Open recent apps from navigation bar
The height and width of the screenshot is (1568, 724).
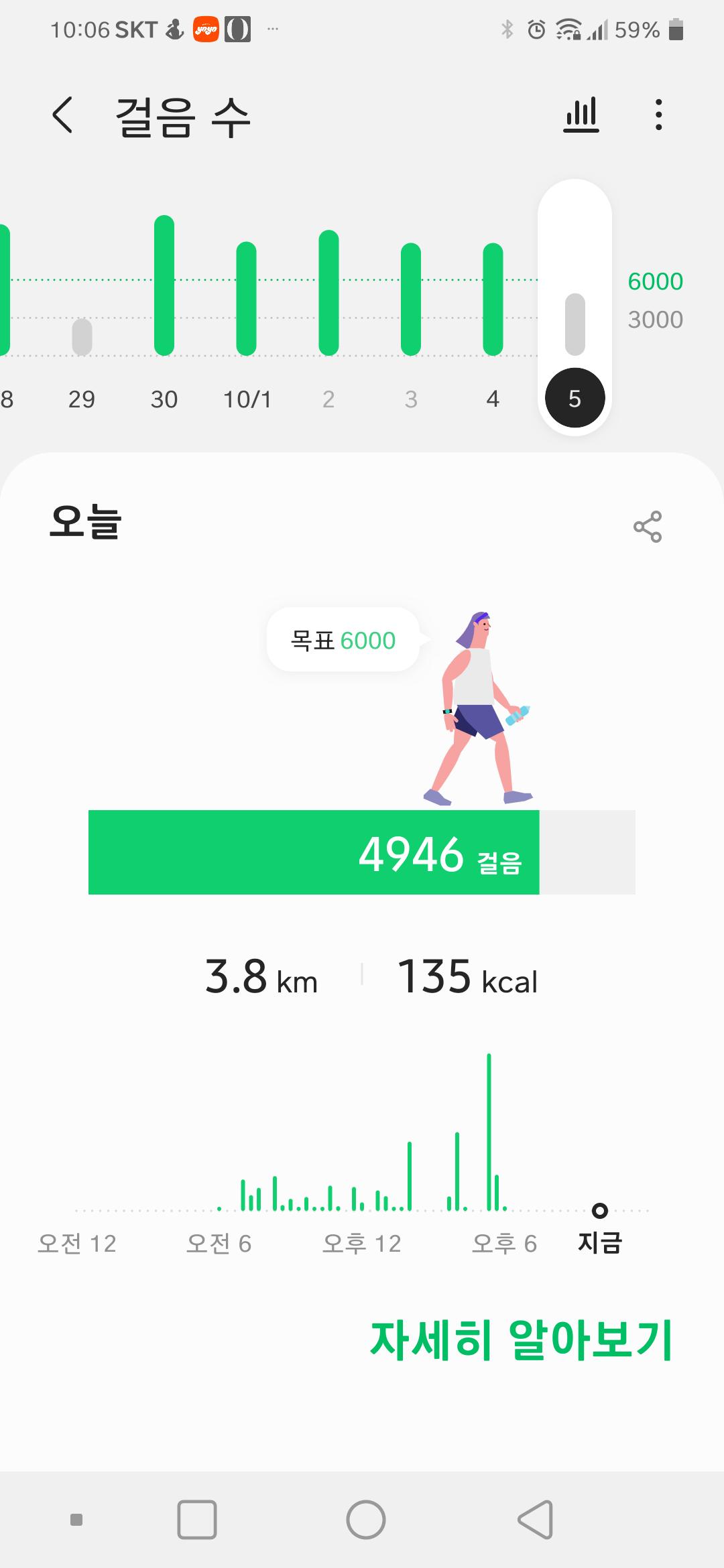click(197, 1519)
